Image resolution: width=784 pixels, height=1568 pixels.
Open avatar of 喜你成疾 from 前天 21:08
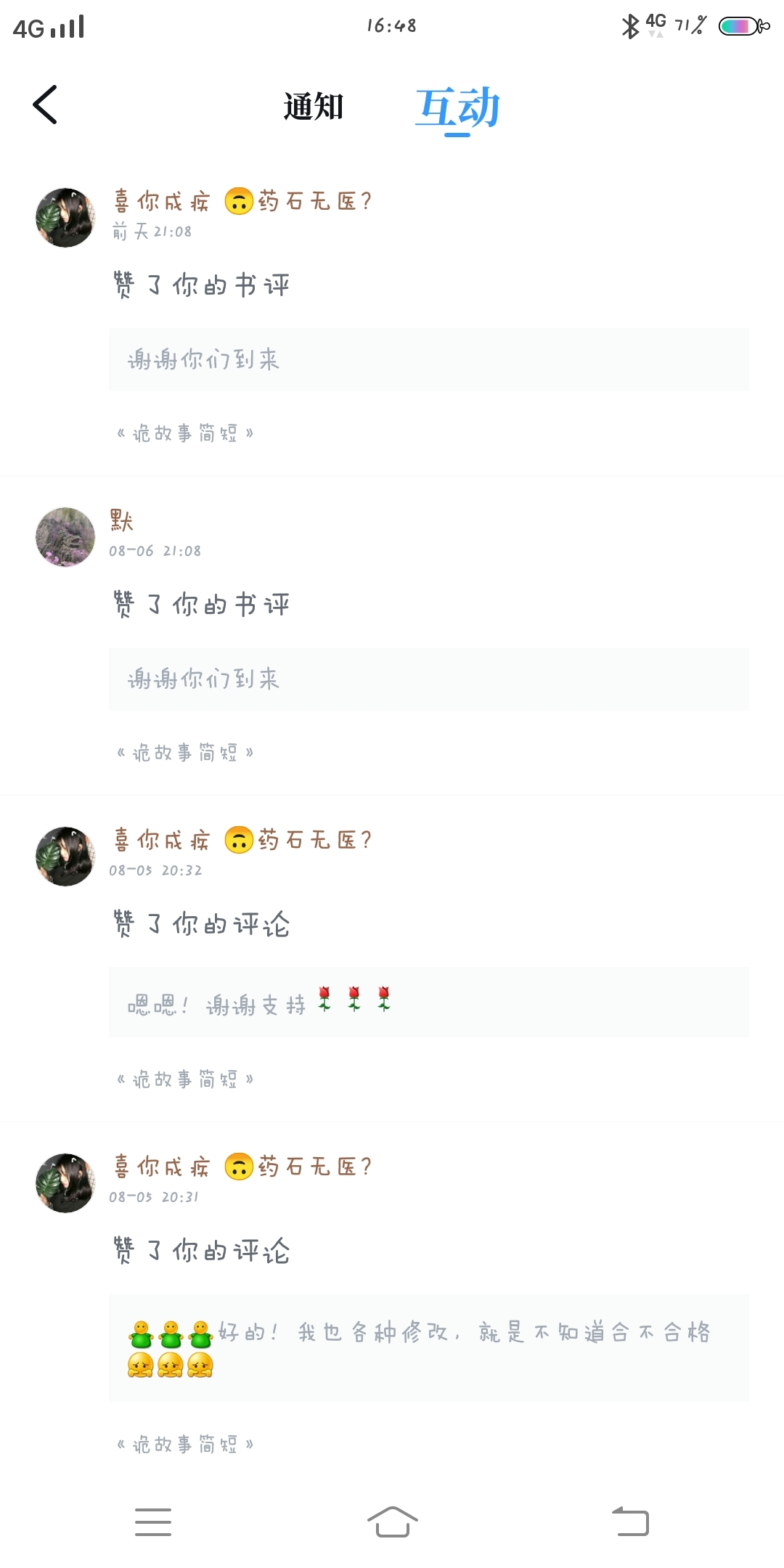[65, 218]
